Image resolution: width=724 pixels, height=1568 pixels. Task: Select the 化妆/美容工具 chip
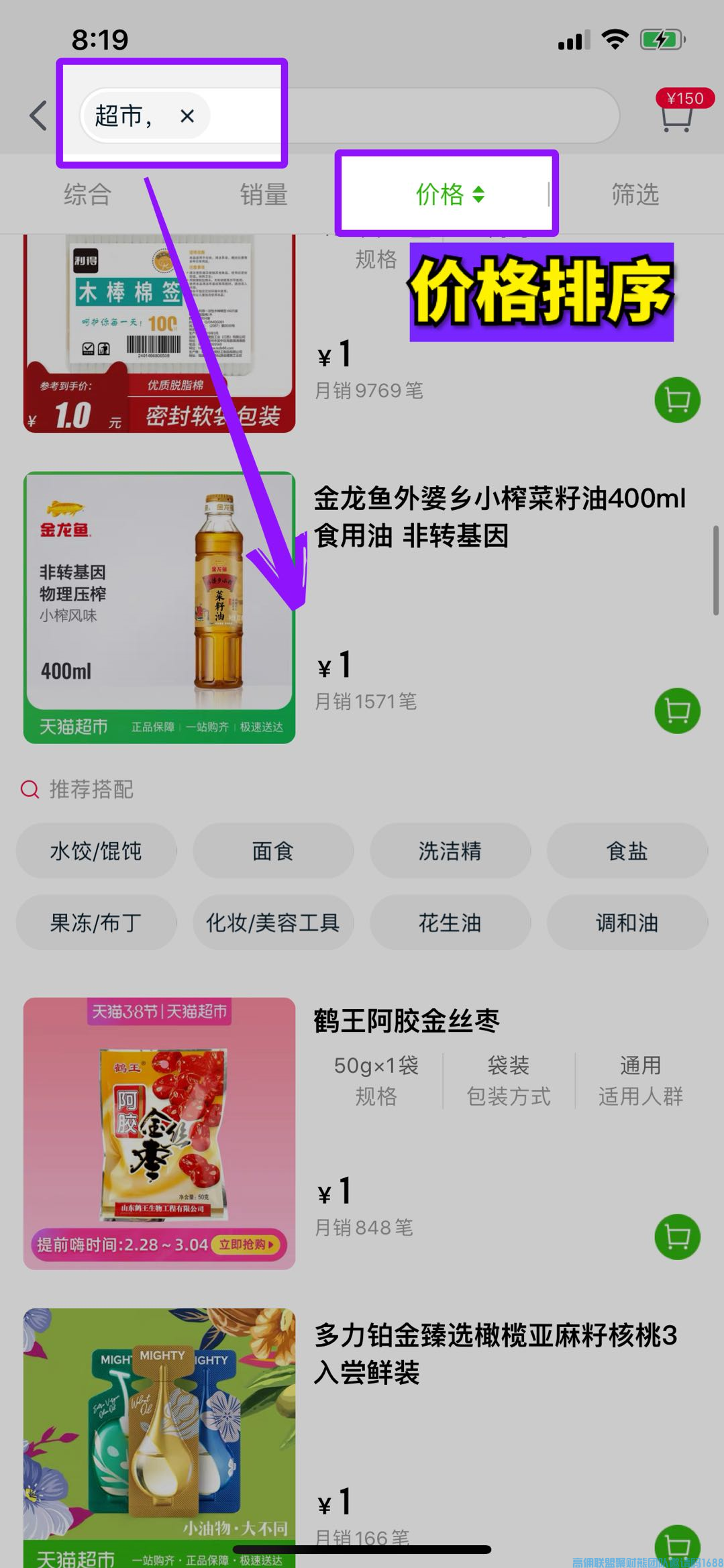pyautogui.click(x=273, y=923)
